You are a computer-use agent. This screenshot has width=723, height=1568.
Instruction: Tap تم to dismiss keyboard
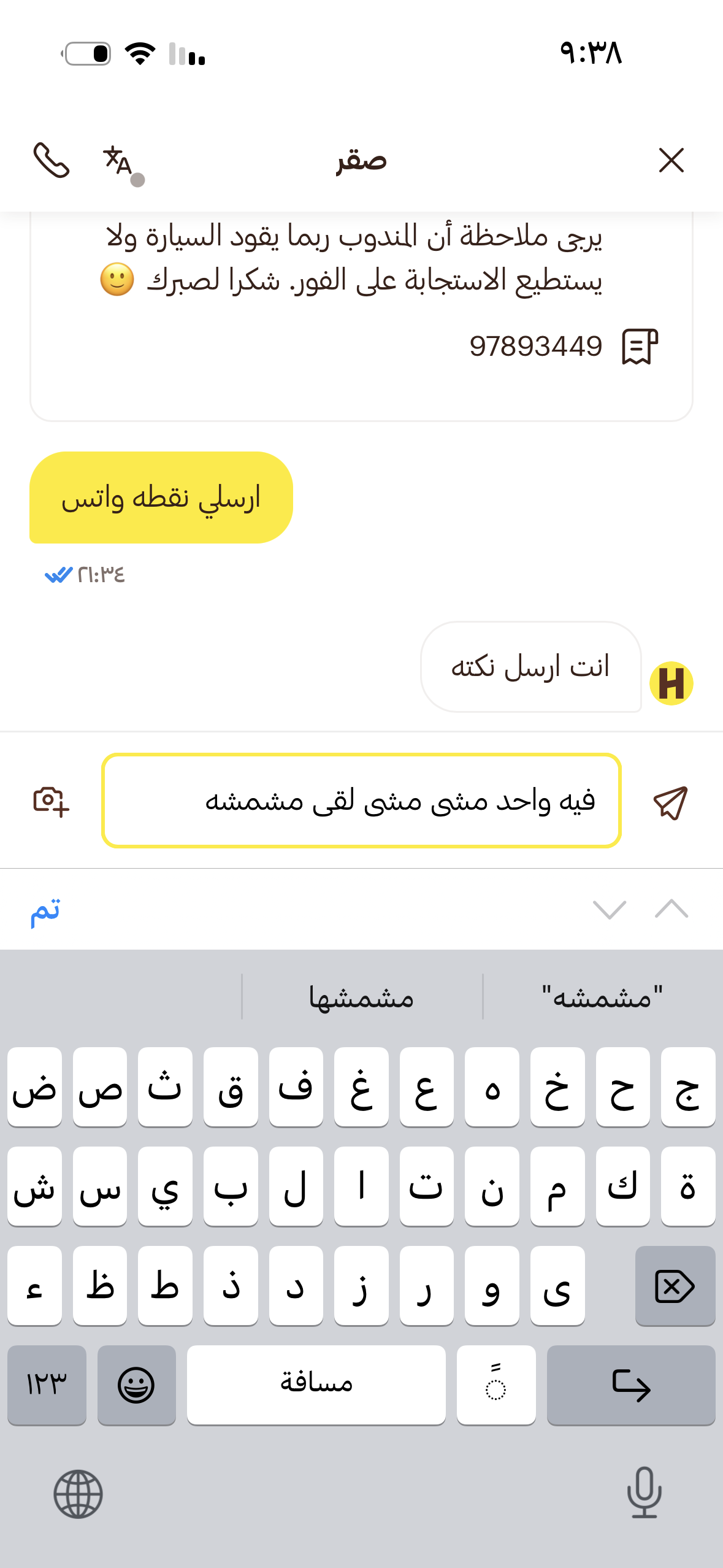[45, 910]
